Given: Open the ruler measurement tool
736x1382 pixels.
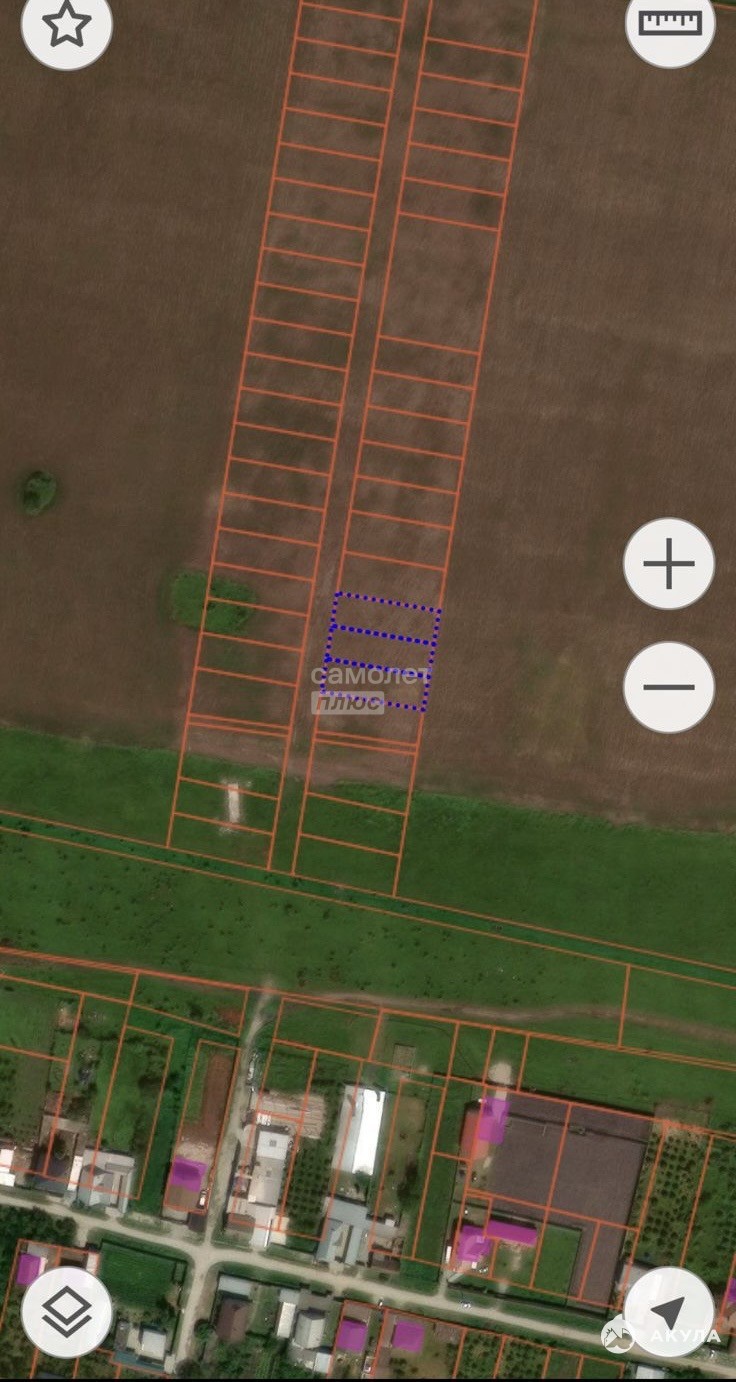Looking at the screenshot, I should 670,24.
